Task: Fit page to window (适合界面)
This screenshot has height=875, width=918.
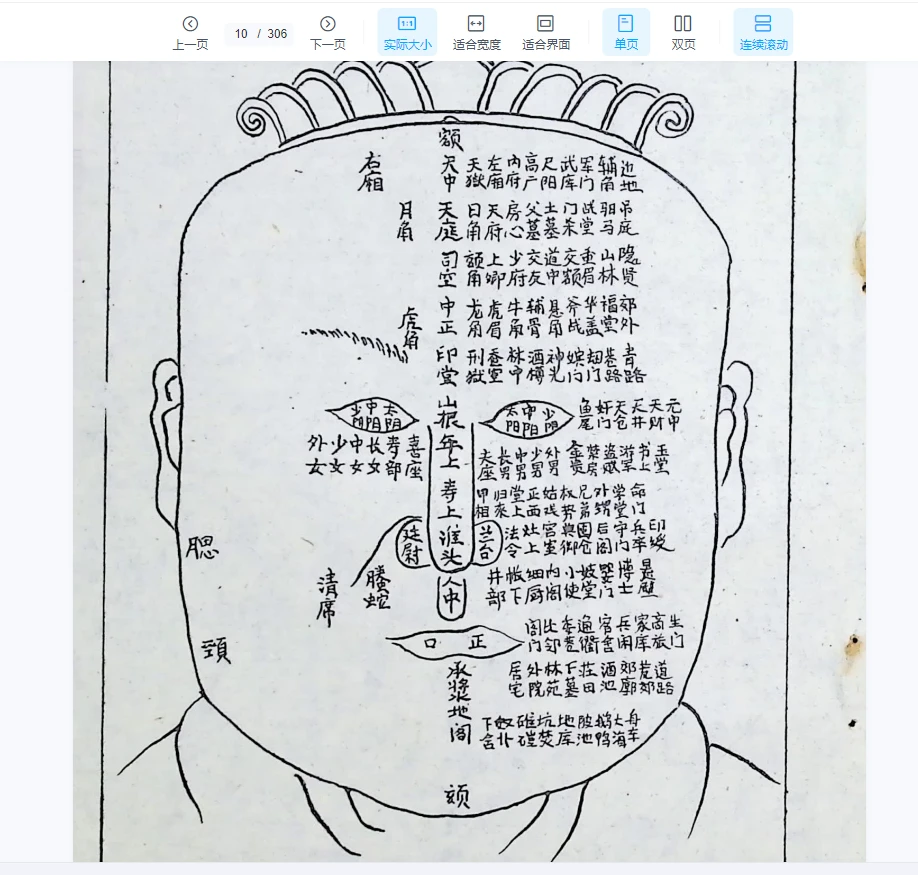Action: point(545,32)
